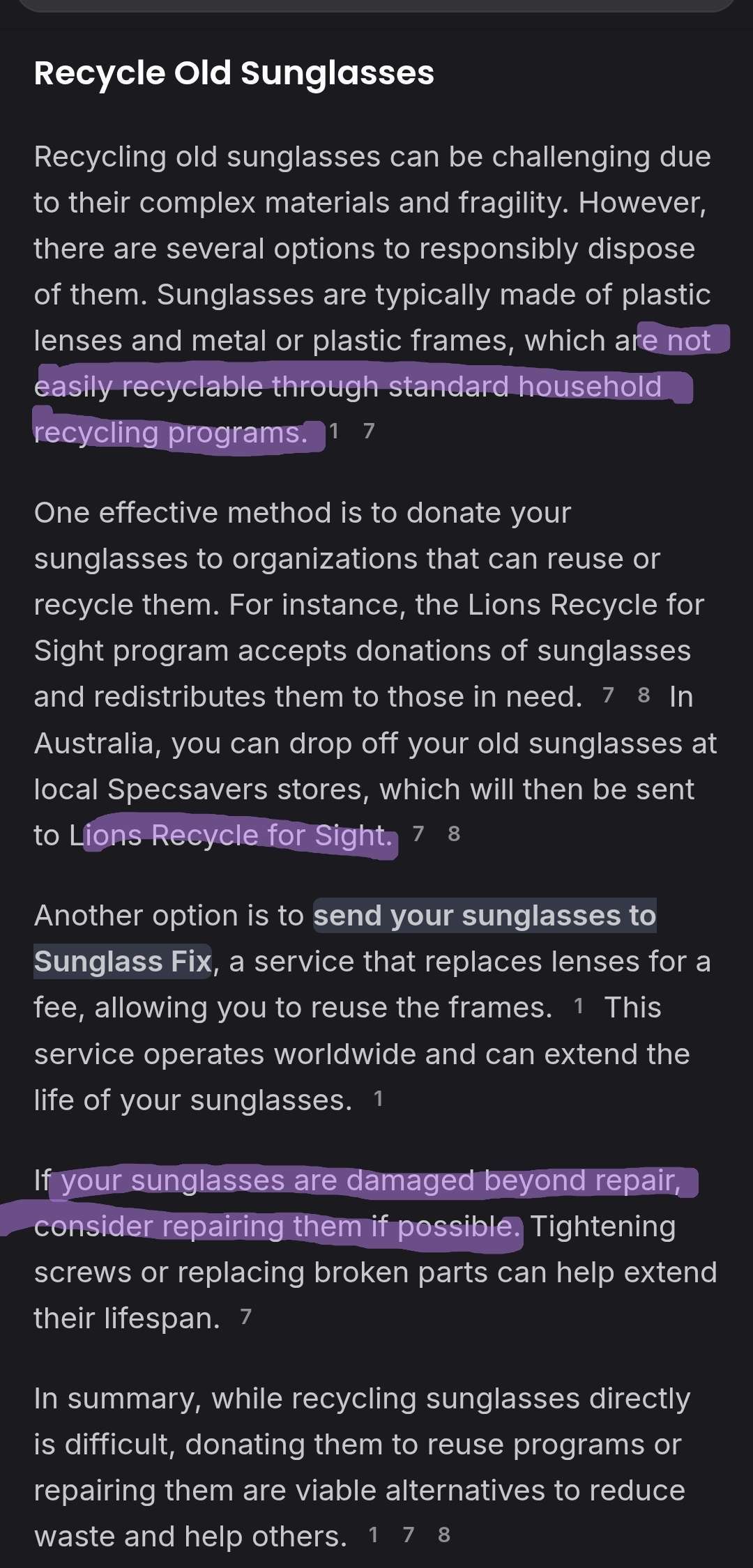Viewport: 753px width, 1568px height.
Task: Open citation 1 after "recycling programs."
Action: click(x=335, y=431)
